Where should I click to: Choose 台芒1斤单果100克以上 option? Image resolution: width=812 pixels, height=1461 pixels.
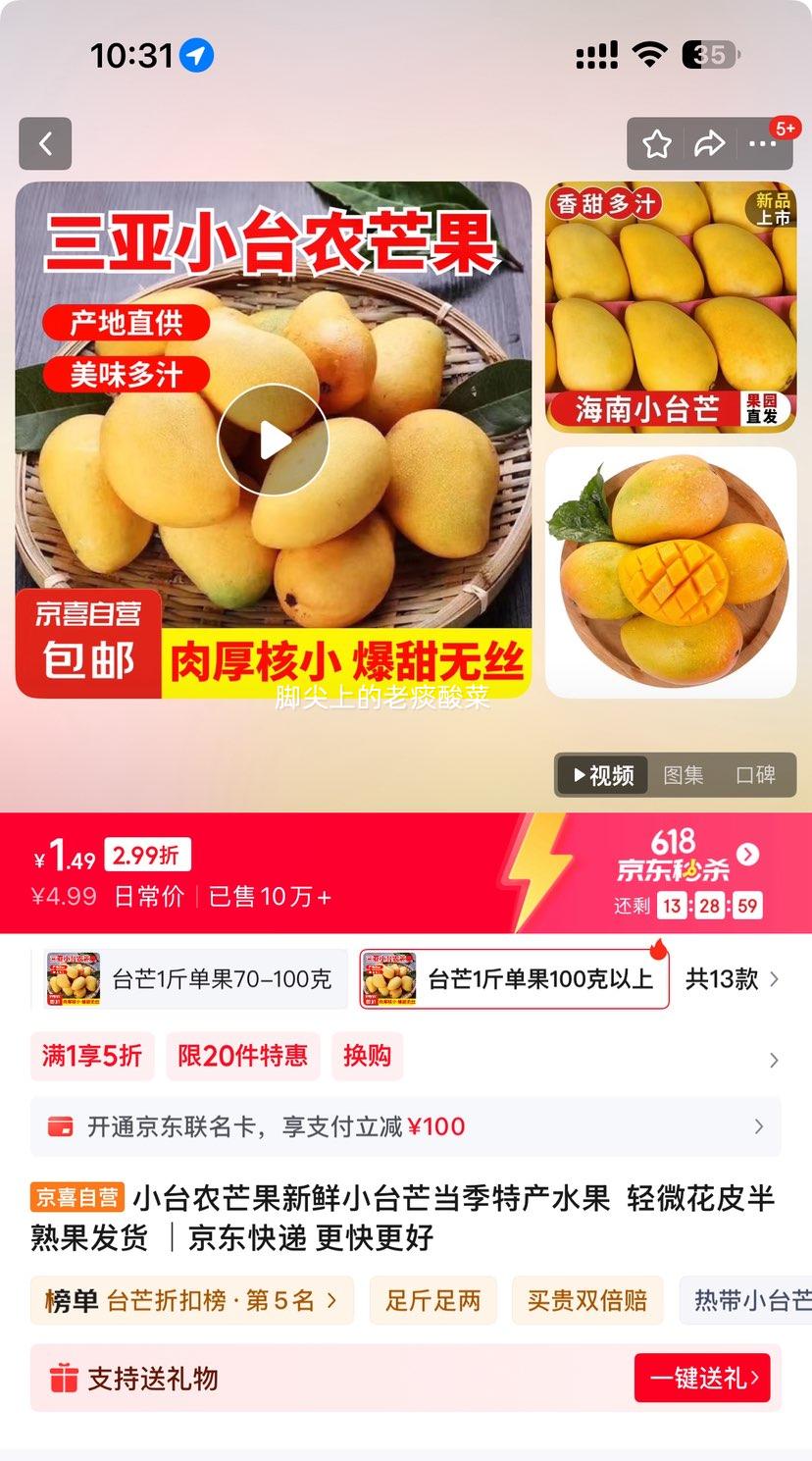coord(514,979)
